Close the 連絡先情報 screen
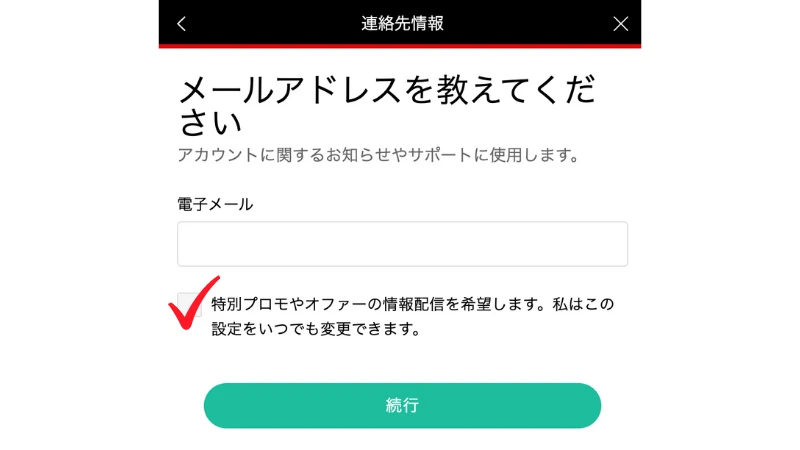Screen dimensions: 800x450 point(621,24)
